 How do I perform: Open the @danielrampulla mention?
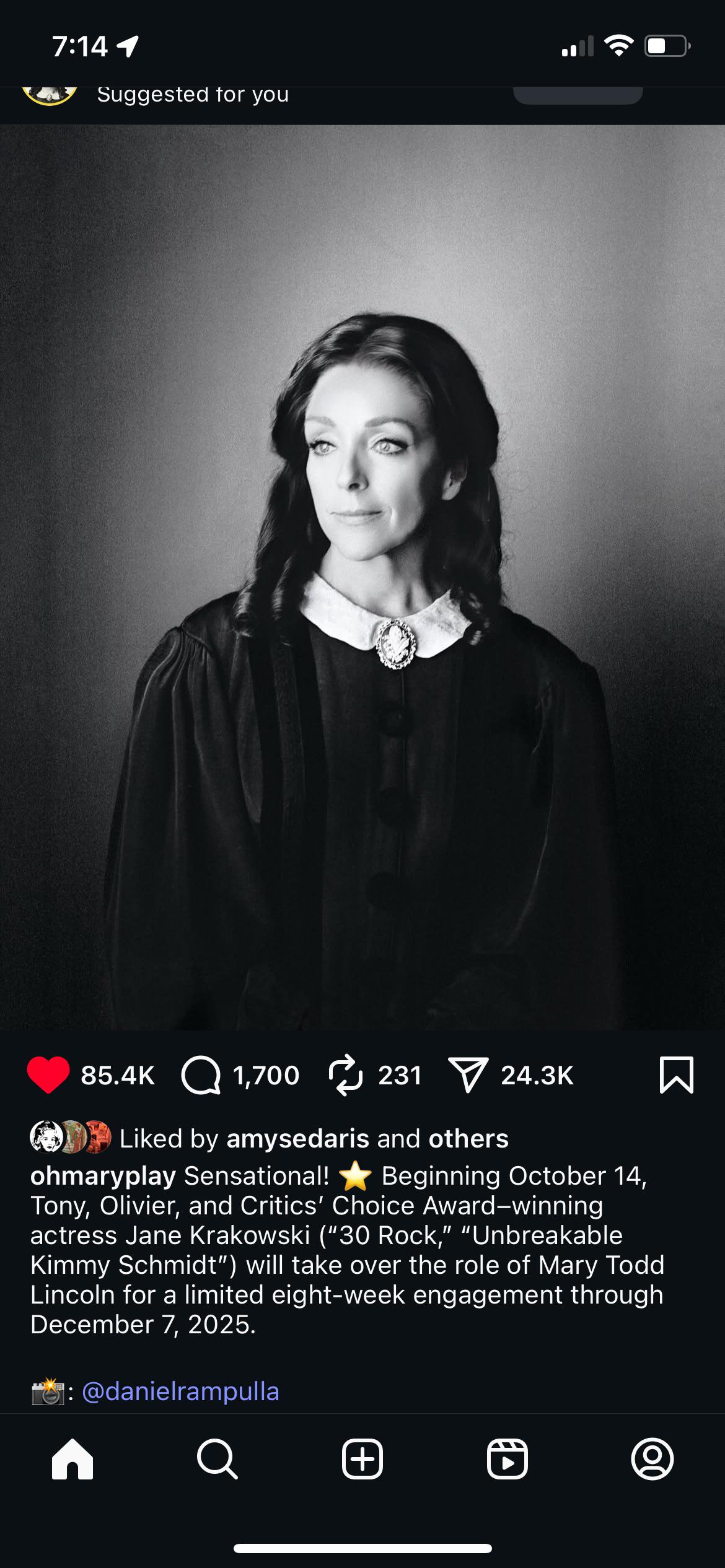pyautogui.click(x=180, y=1392)
